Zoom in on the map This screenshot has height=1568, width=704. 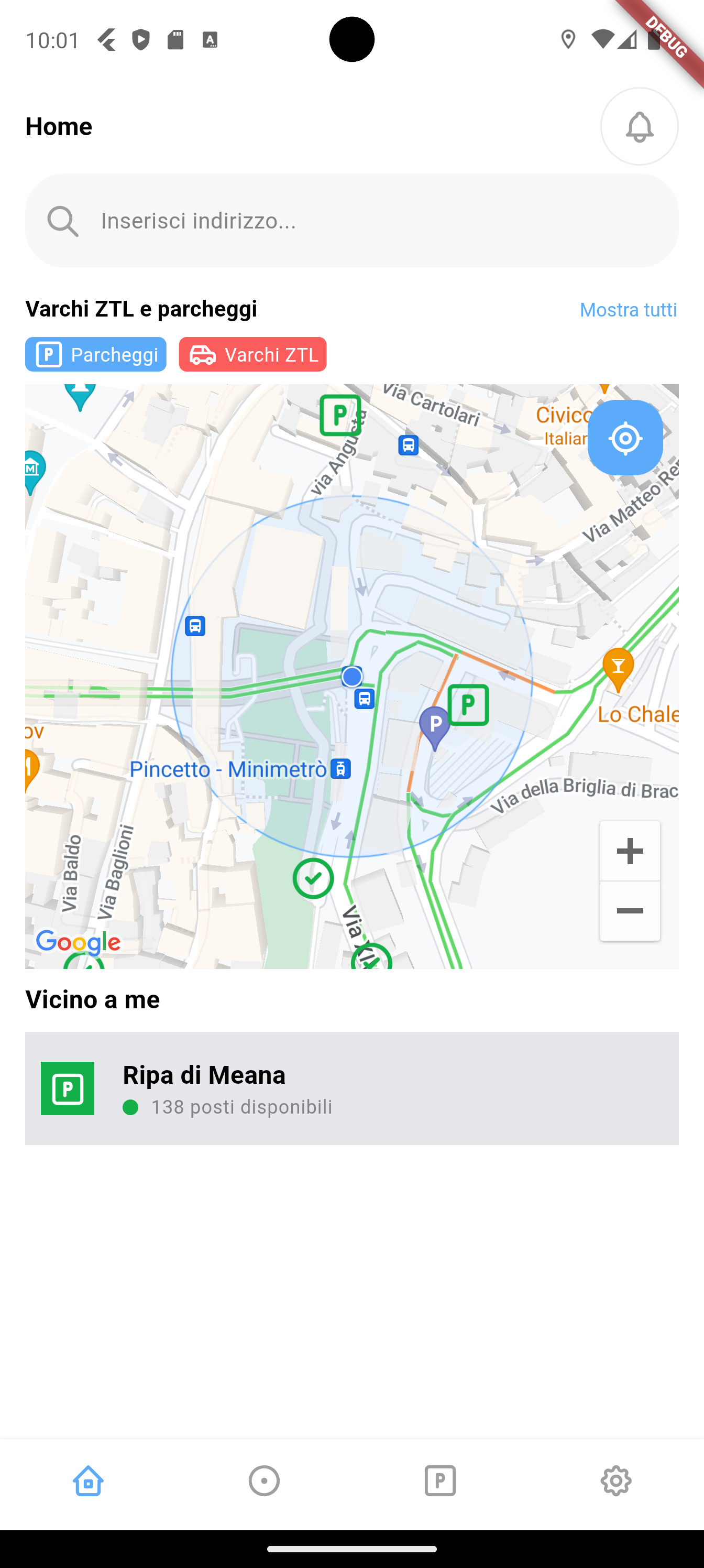pyautogui.click(x=630, y=851)
